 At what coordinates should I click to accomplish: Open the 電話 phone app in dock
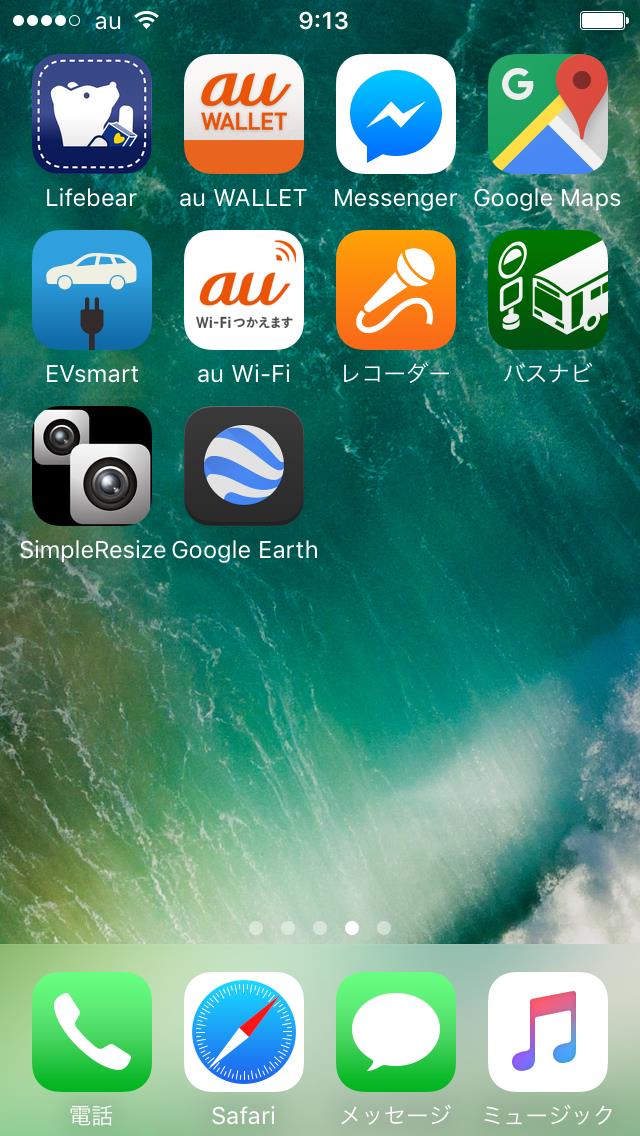[92, 1032]
